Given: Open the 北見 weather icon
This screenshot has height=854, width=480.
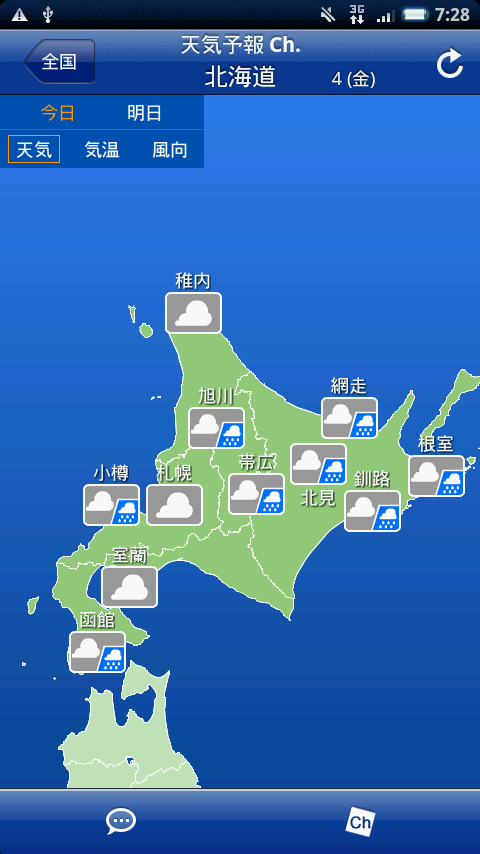Looking at the screenshot, I should pyautogui.click(x=318, y=464).
